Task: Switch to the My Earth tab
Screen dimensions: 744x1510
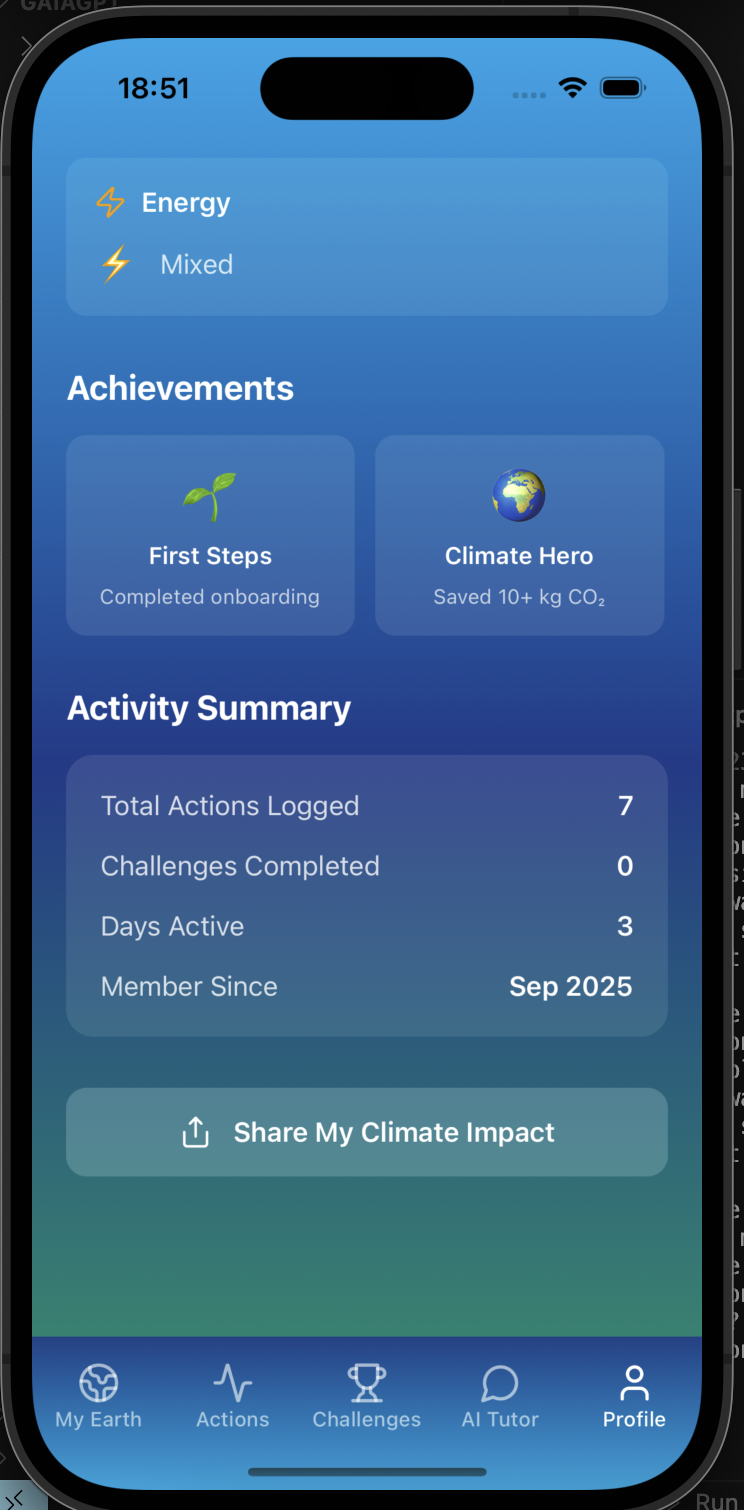Action: coord(99,1396)
